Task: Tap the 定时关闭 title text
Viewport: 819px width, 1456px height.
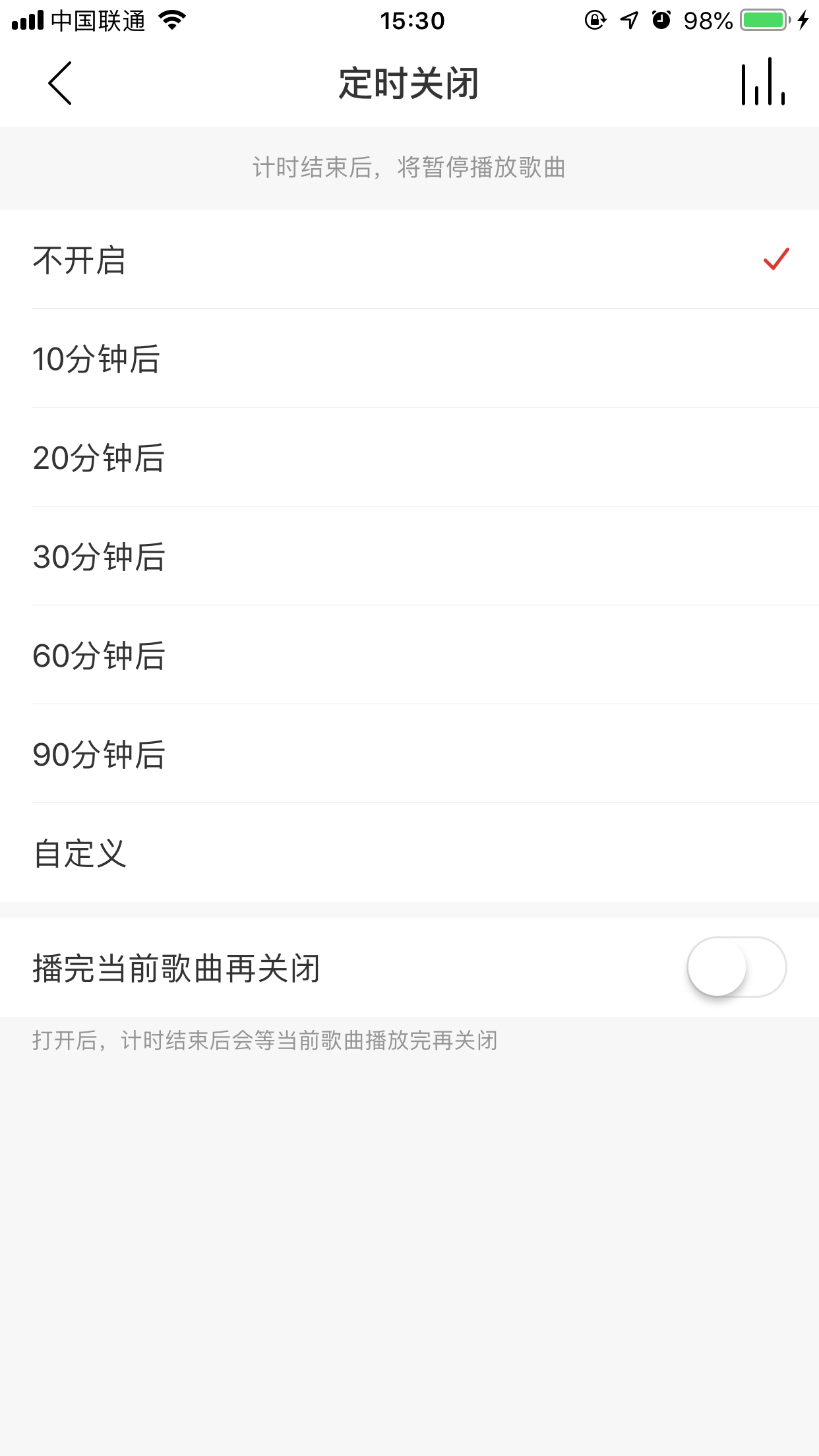Action: [x=409, y=82]
